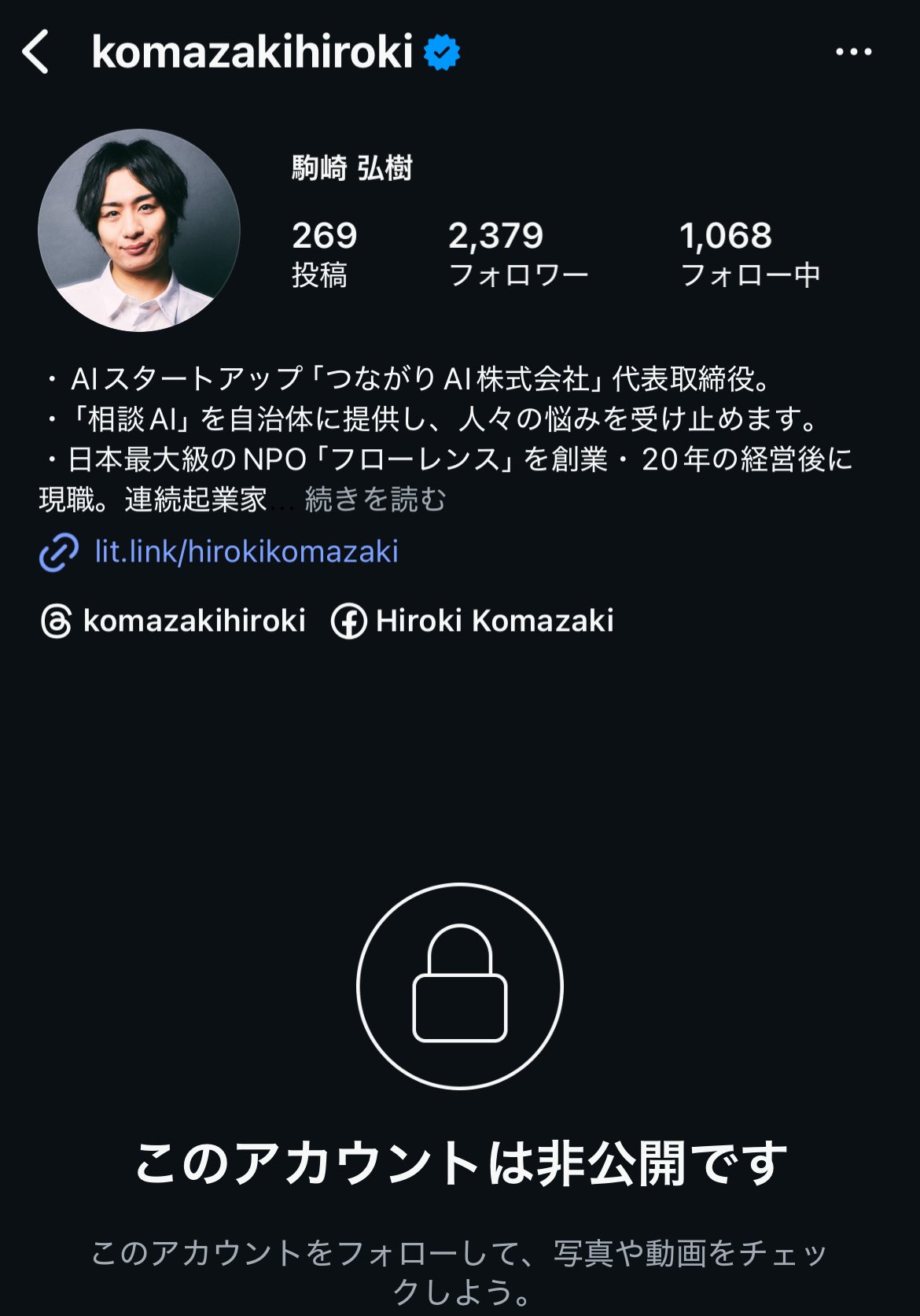Go back using the top-left arrow
920x1316 pixels.
36,52
